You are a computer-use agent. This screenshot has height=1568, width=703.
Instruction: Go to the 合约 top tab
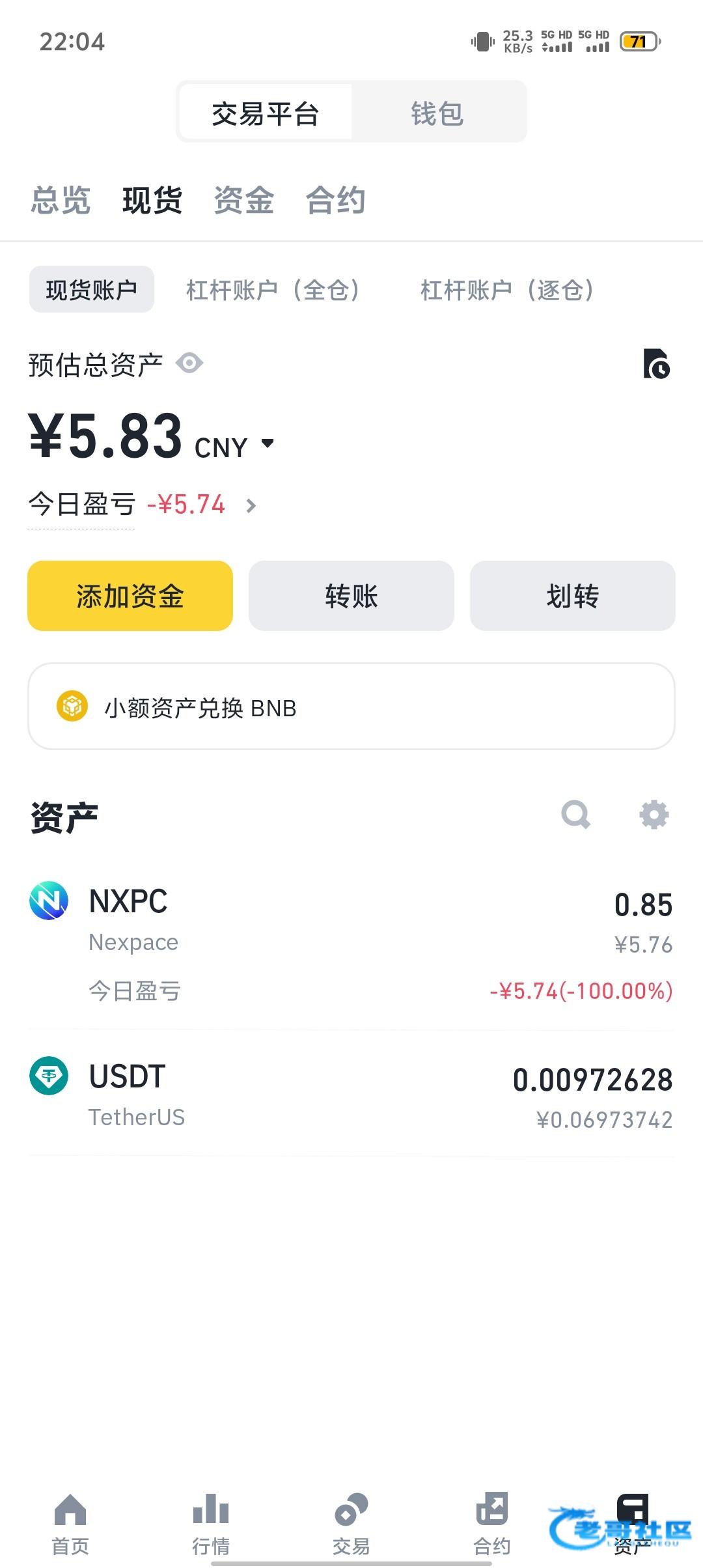336,200
